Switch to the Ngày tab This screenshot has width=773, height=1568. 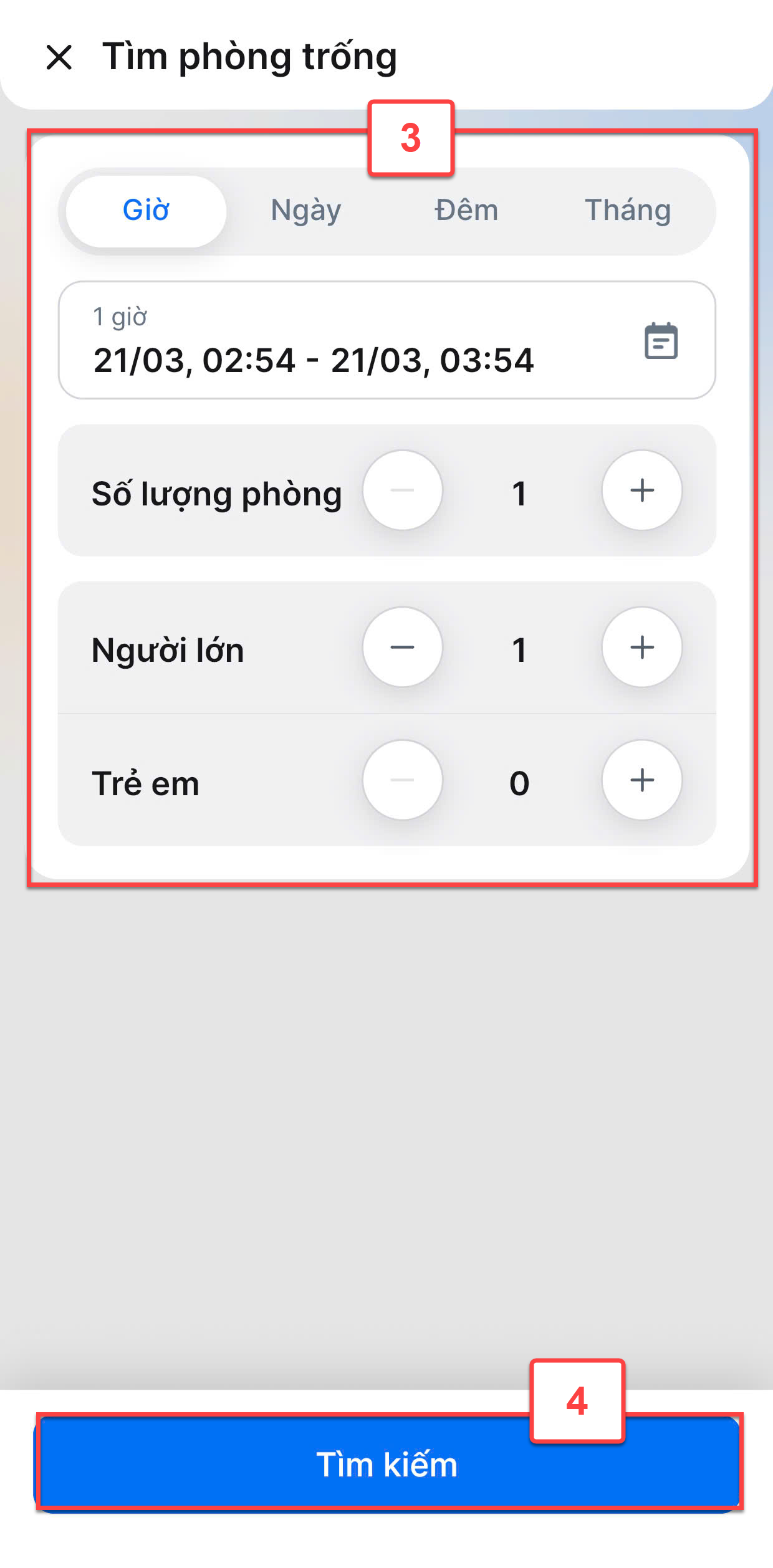click(305, 211)
